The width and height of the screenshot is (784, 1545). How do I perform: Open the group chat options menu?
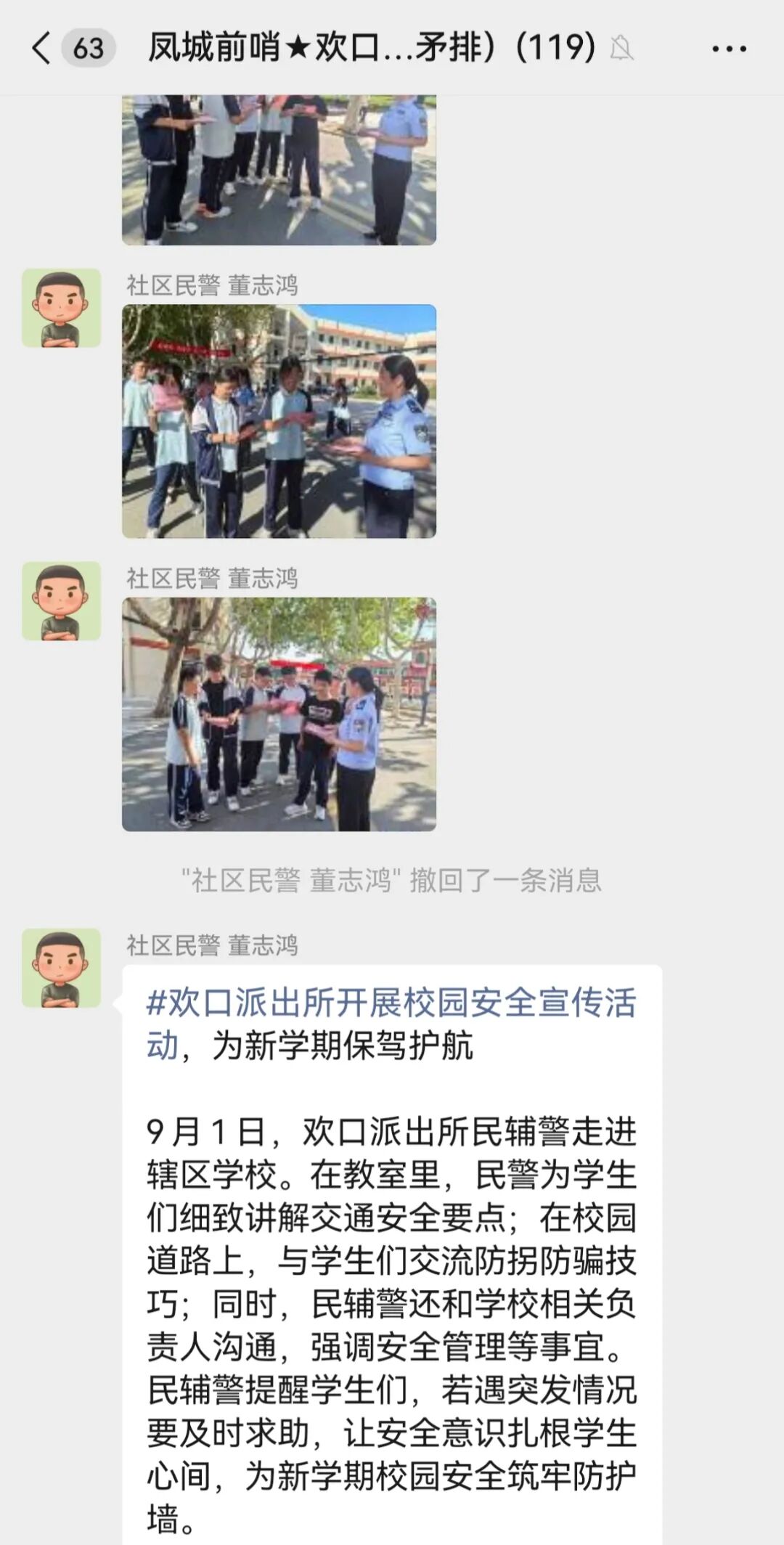pos(728,49)
